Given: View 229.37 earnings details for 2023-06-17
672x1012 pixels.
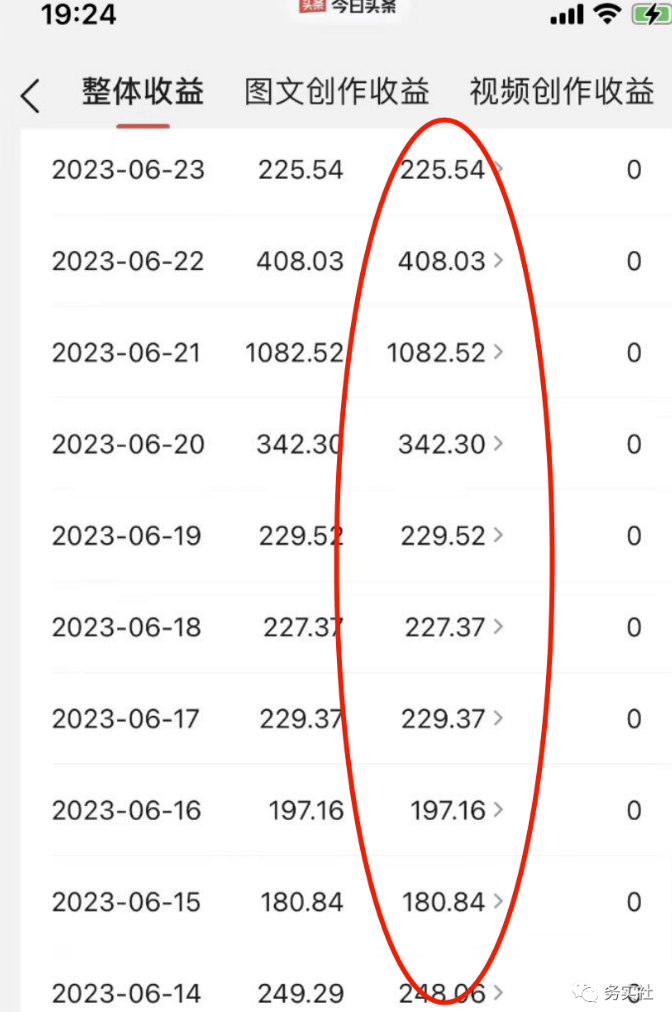Looking at the screenshot, I should coord(452,719).
